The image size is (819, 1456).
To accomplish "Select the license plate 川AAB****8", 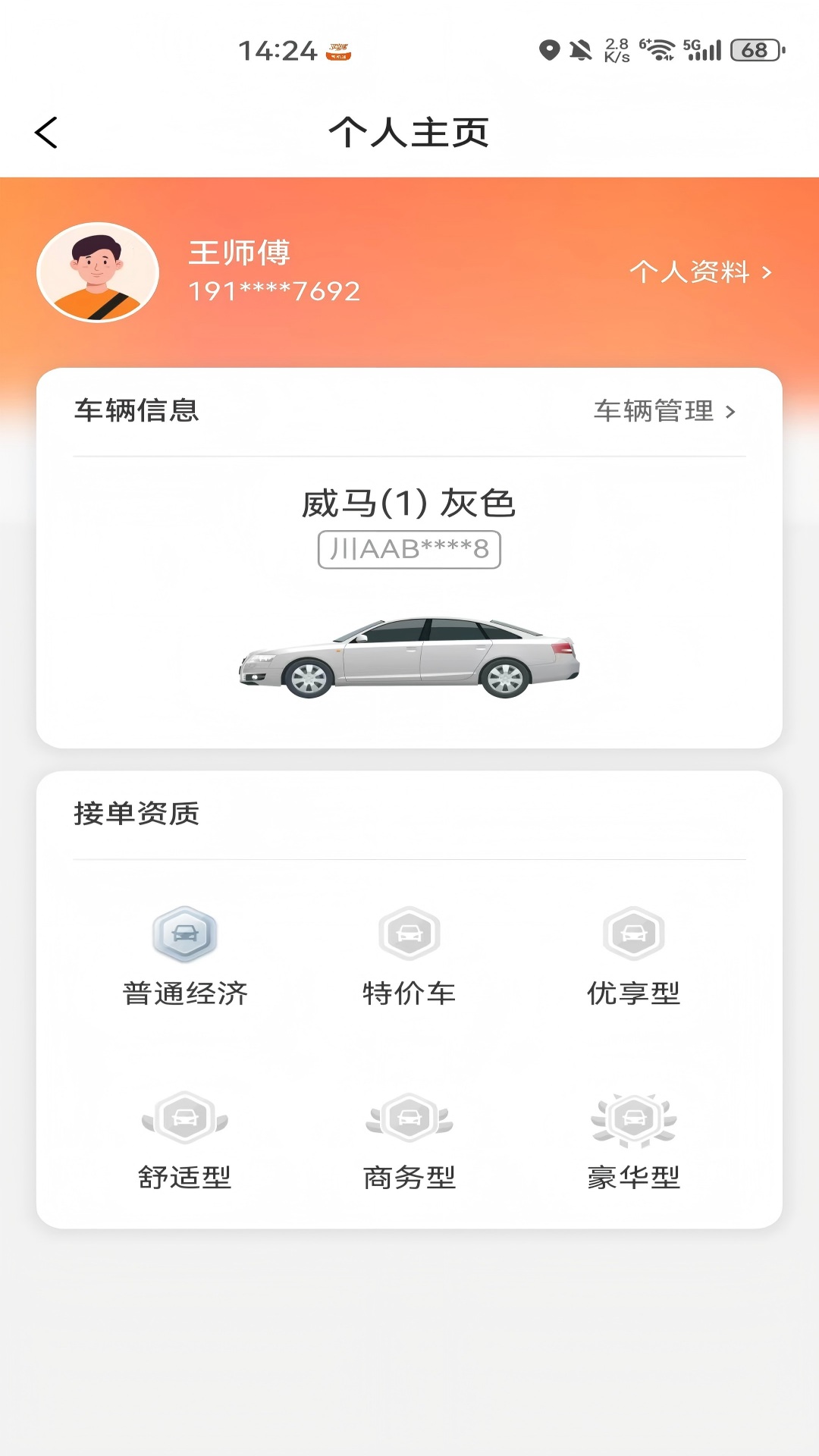I will point(409,548).
